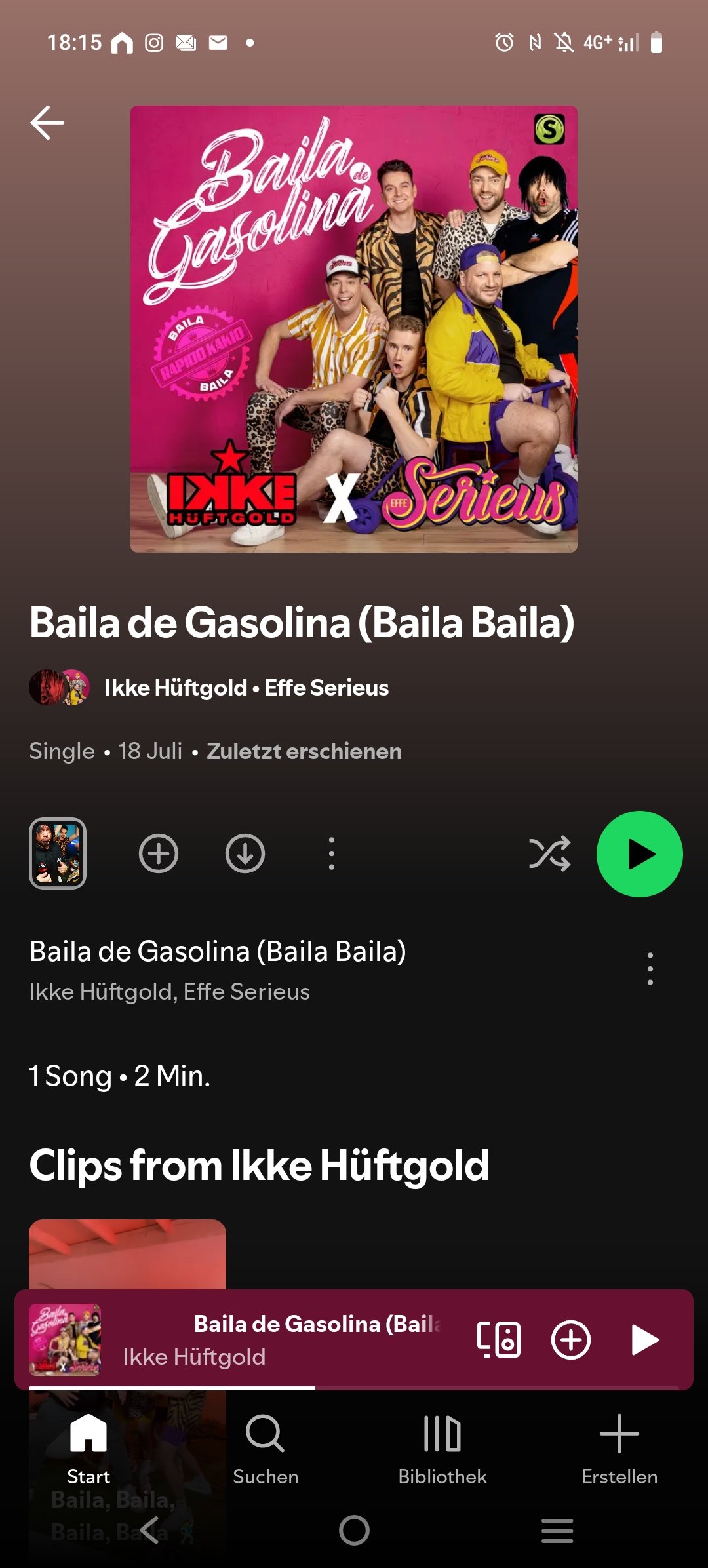
Task: Tap the system home button
Action: pos(354,1531)
